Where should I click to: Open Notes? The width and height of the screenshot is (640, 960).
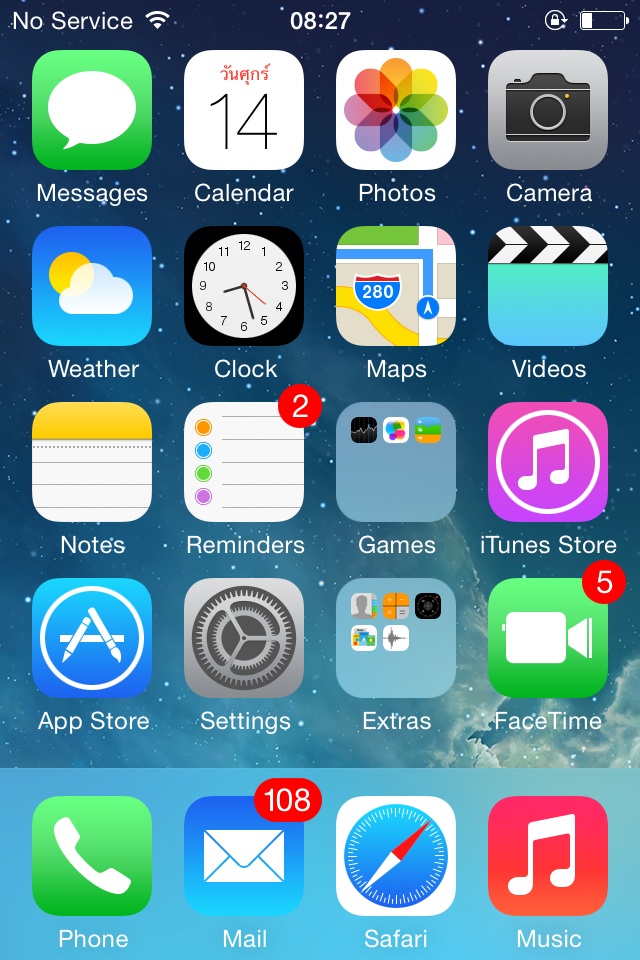(92, 462)
